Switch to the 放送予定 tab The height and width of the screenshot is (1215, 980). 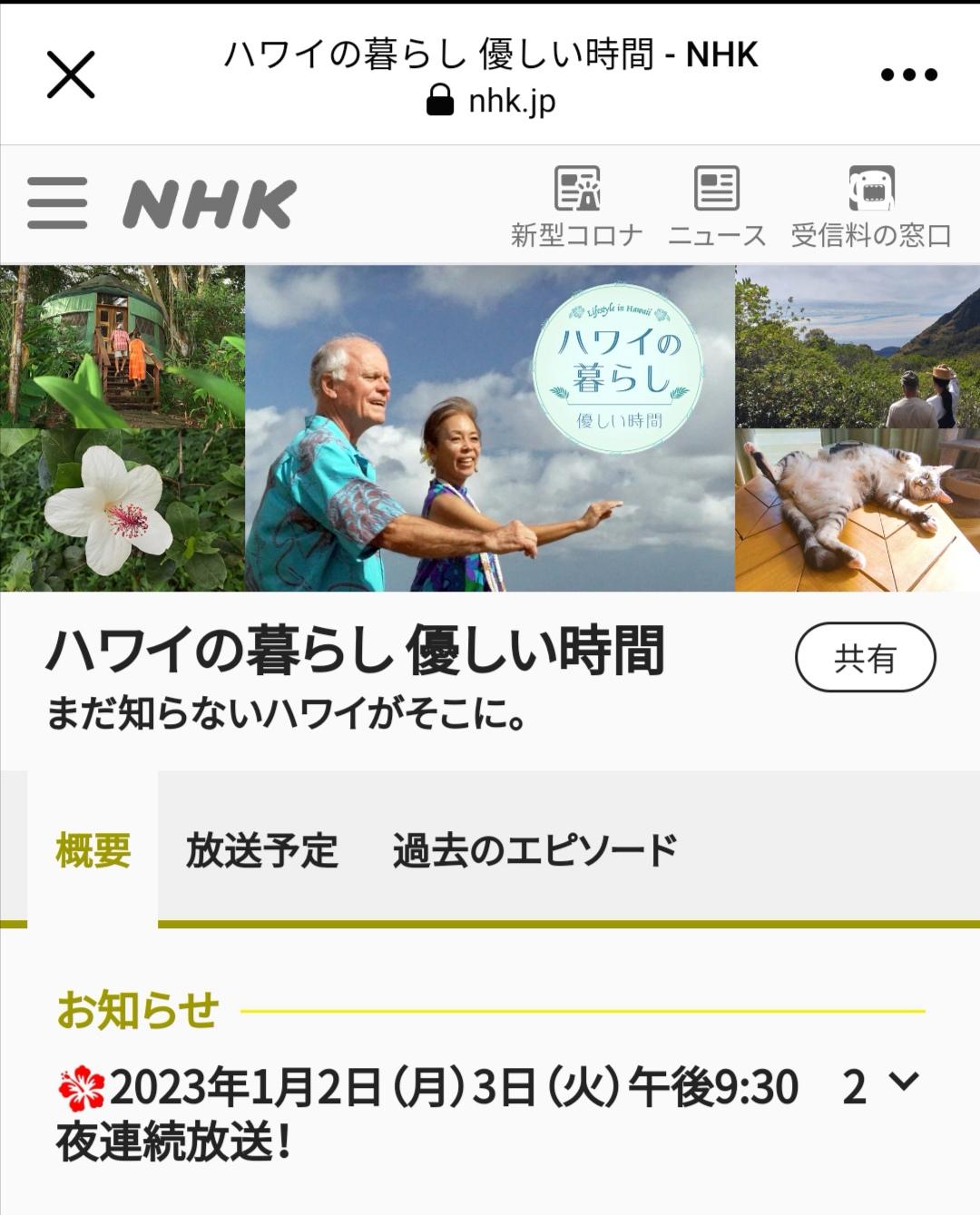262,850
